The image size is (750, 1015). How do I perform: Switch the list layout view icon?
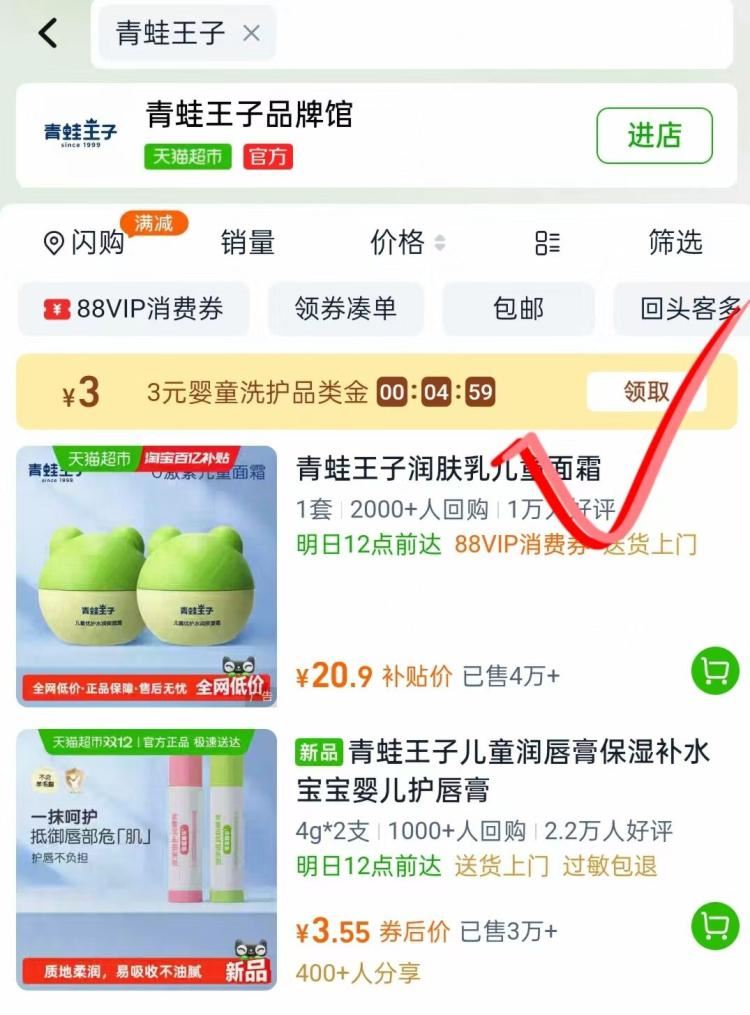547,243
